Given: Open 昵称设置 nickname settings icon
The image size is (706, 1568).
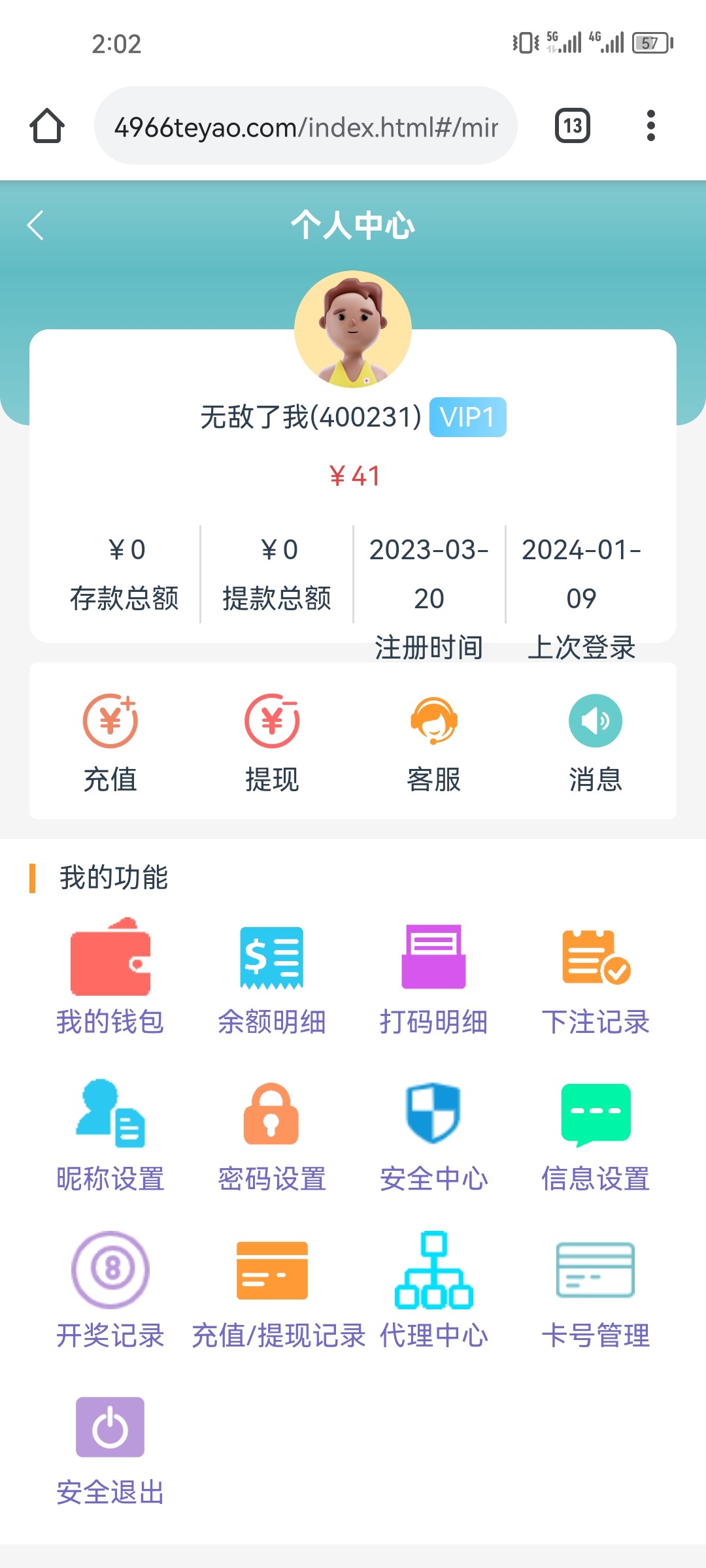Looking at the screenshot, I should coord(110,1117).
